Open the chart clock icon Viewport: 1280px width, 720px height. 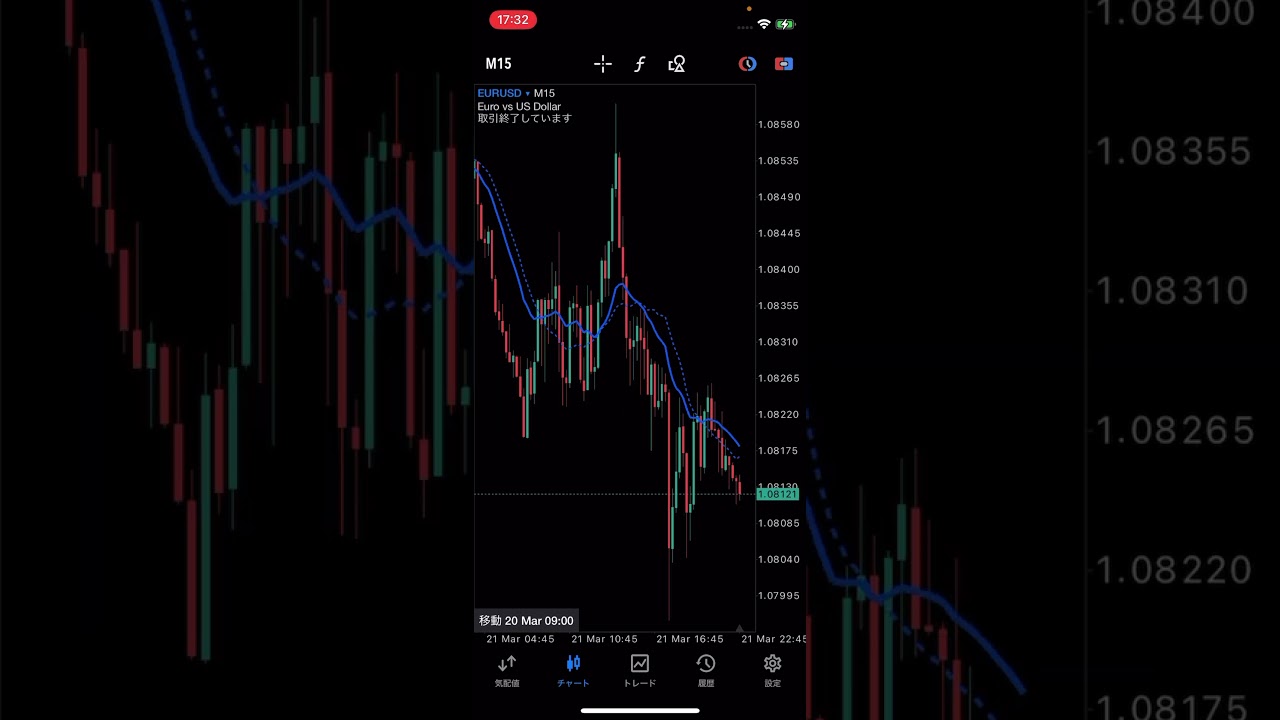pos(747,64)
